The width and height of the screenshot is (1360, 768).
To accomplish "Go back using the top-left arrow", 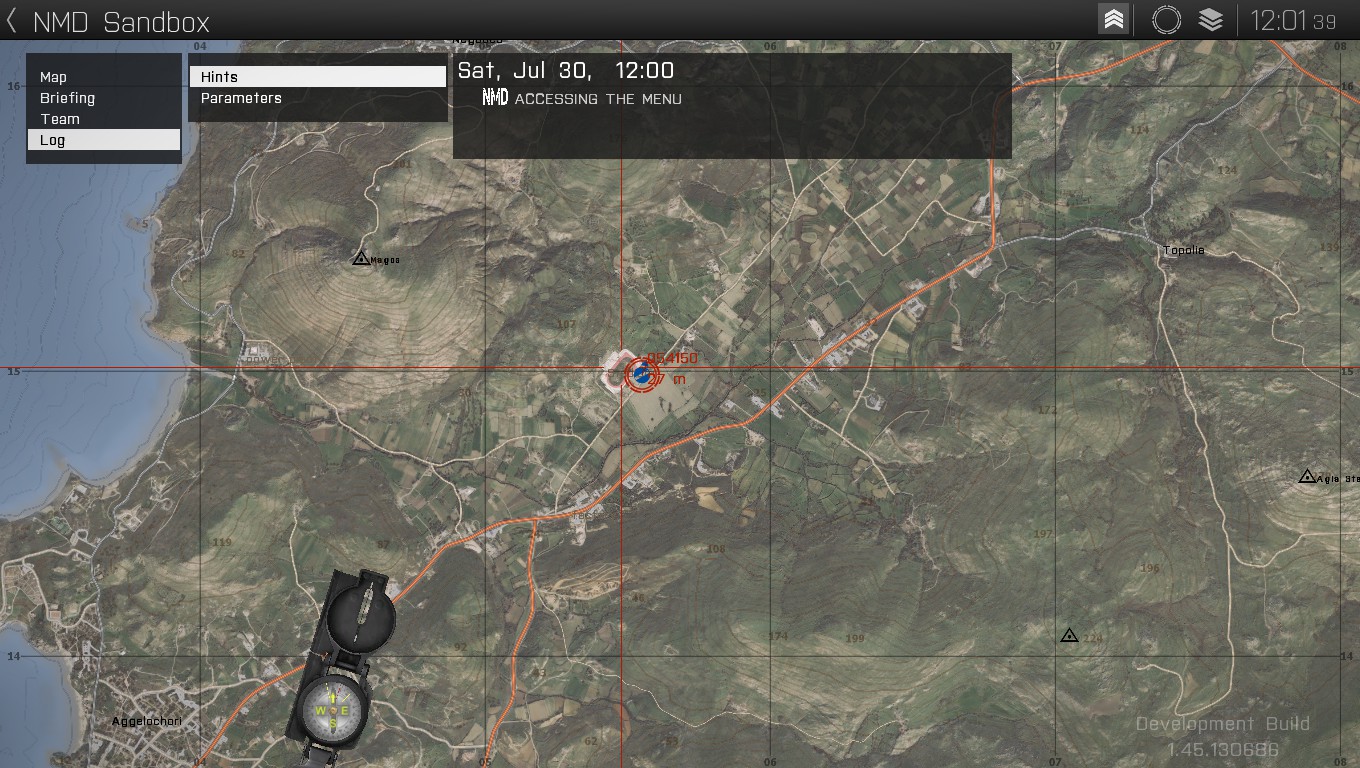I will click(12, 20).
